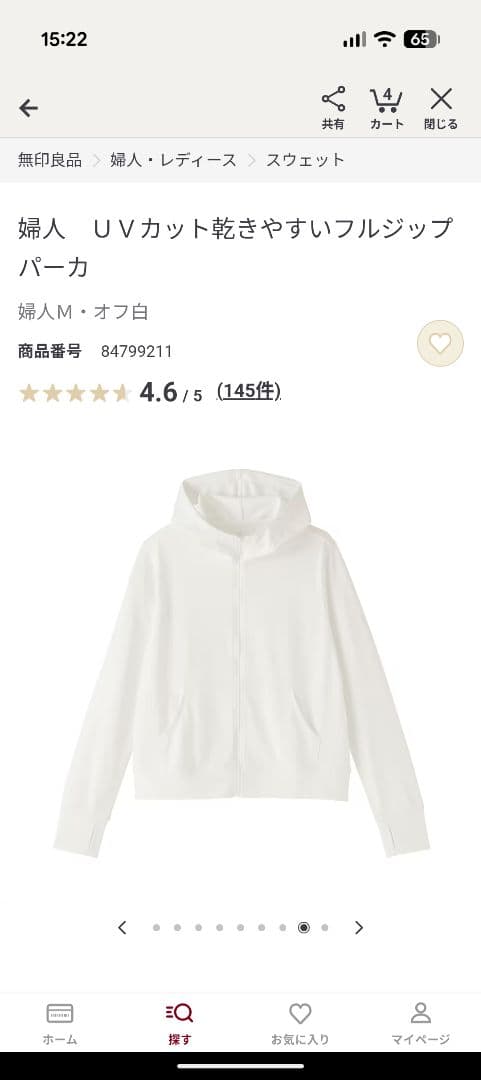Open the 婦人・レディース breadcrumb
The height and width of the screenshot is (1080, 481).
pyautogui.click(x=174, y=160)
